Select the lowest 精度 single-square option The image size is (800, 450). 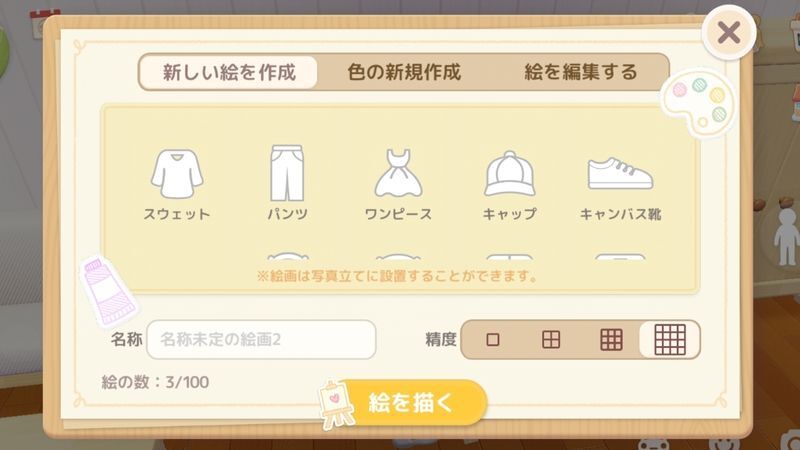[492, 340]
